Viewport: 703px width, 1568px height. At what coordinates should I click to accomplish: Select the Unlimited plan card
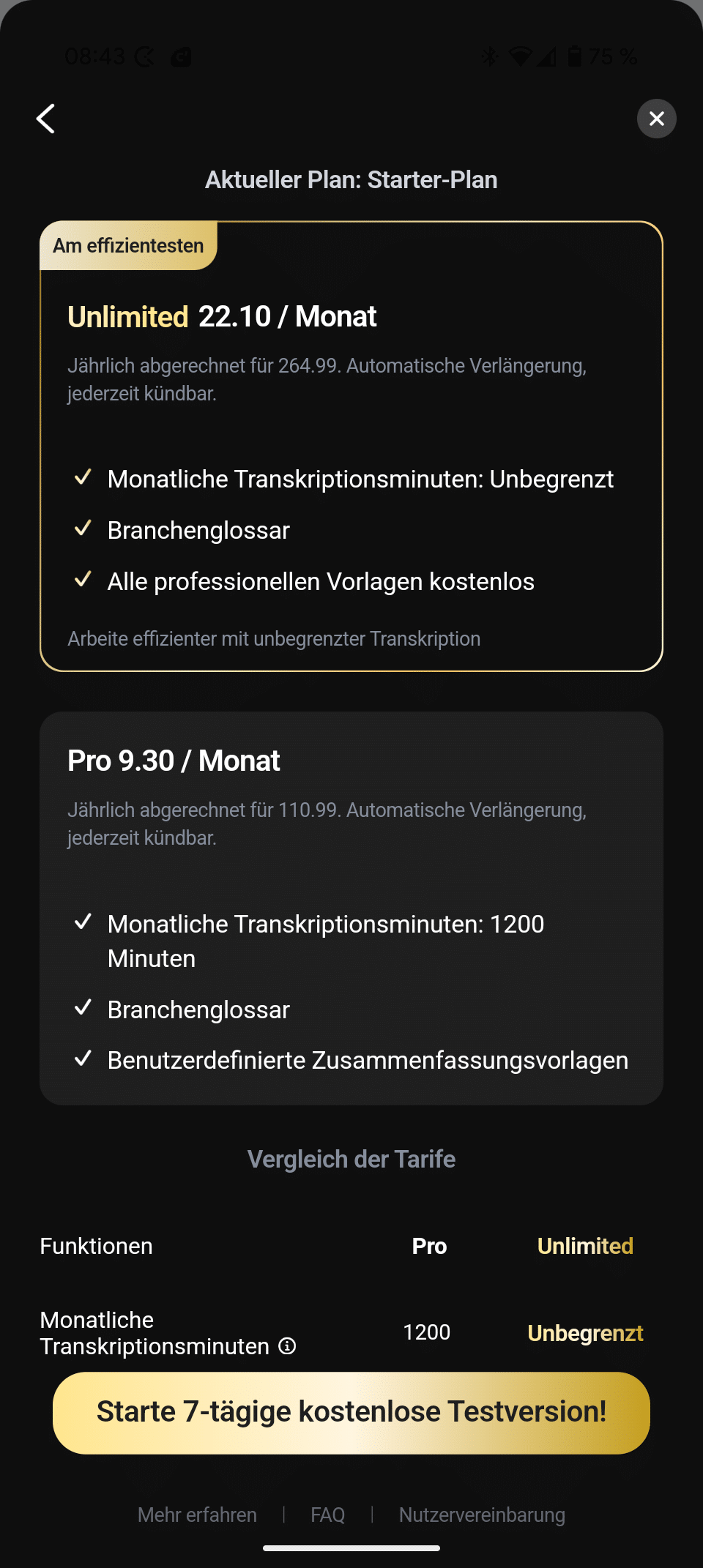tap(351, 447)
